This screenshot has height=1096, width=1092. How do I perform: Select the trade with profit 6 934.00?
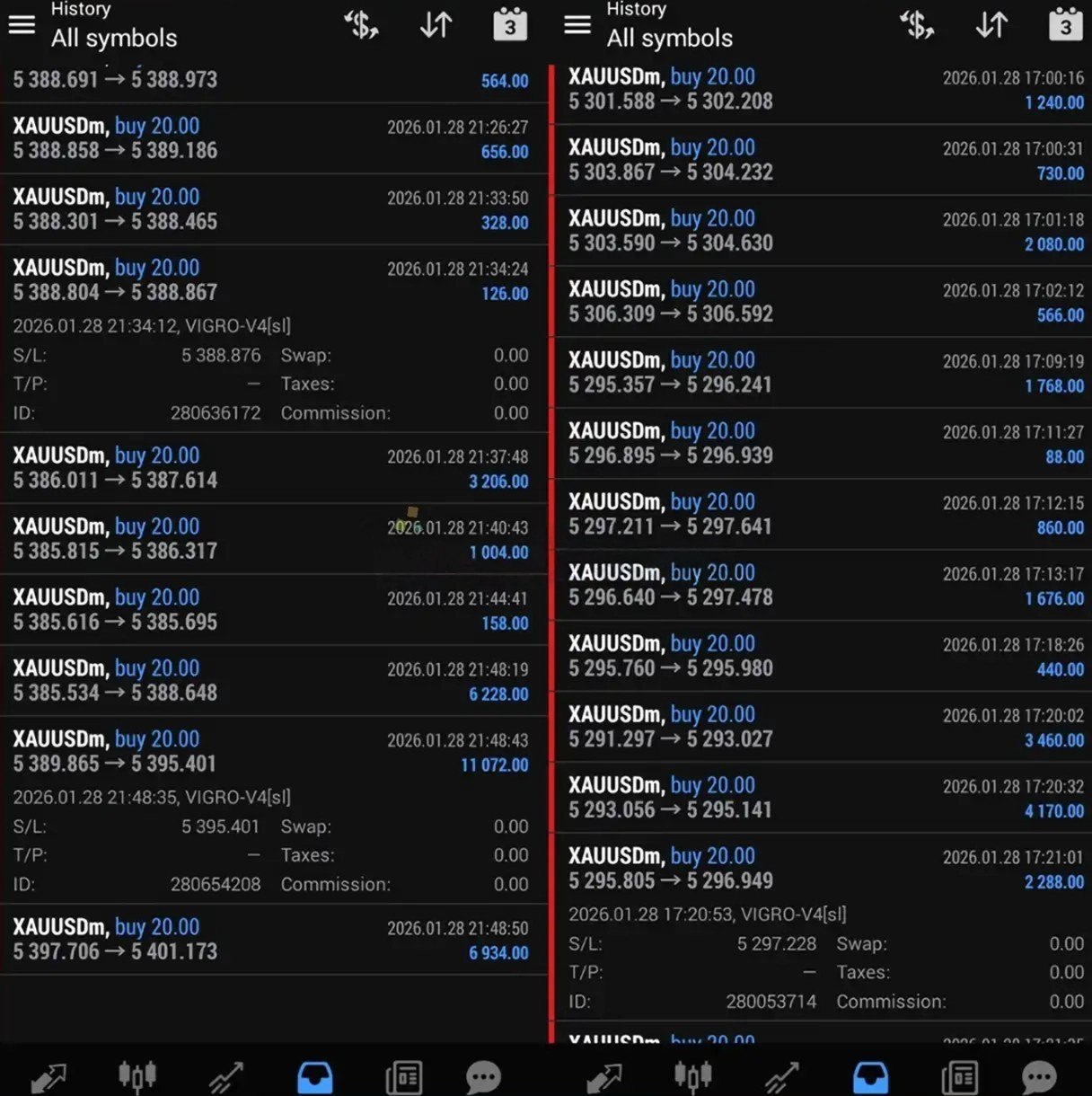269,939
